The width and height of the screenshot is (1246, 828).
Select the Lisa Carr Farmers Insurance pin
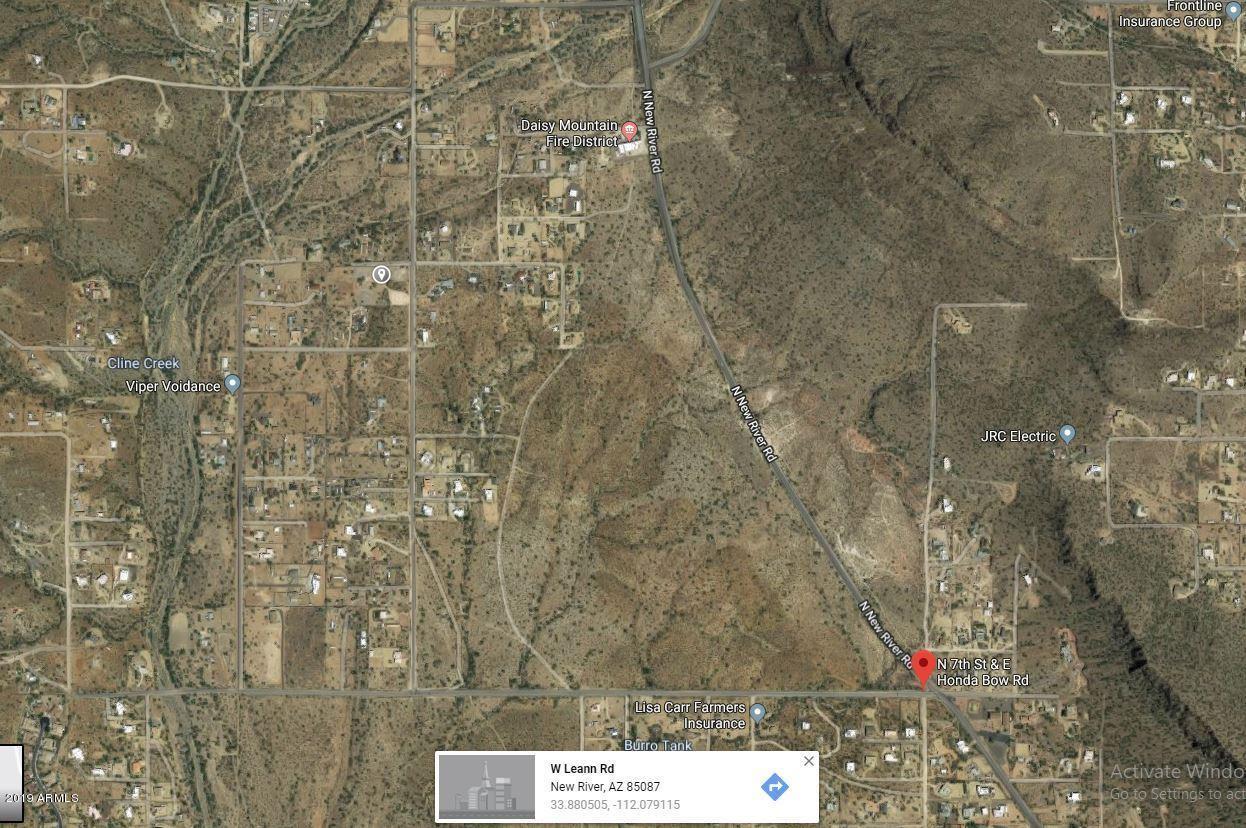pyautogui.click(x=757, y=713)
